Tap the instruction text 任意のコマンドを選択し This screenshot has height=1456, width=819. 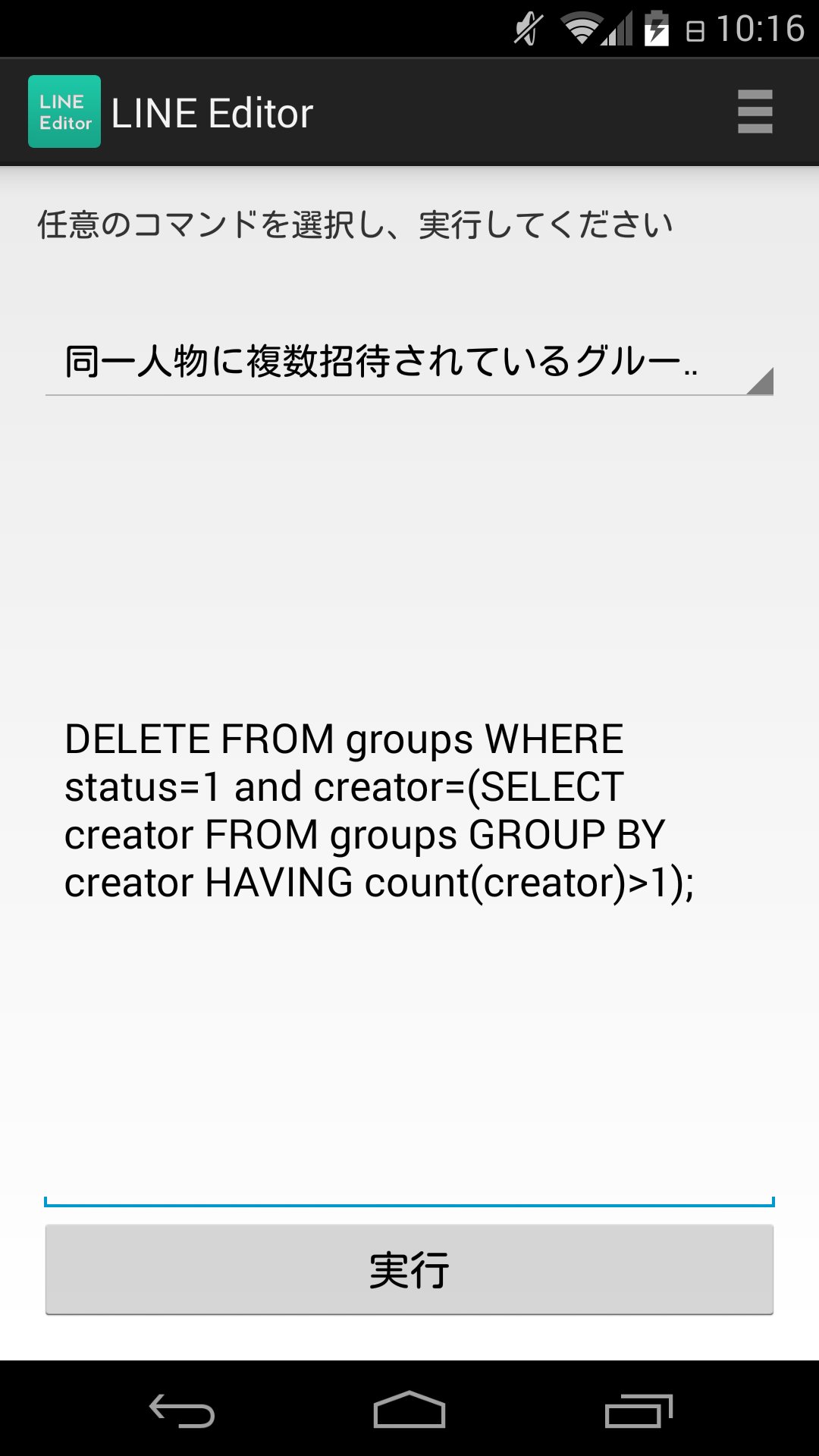click(x=355, y=224)
